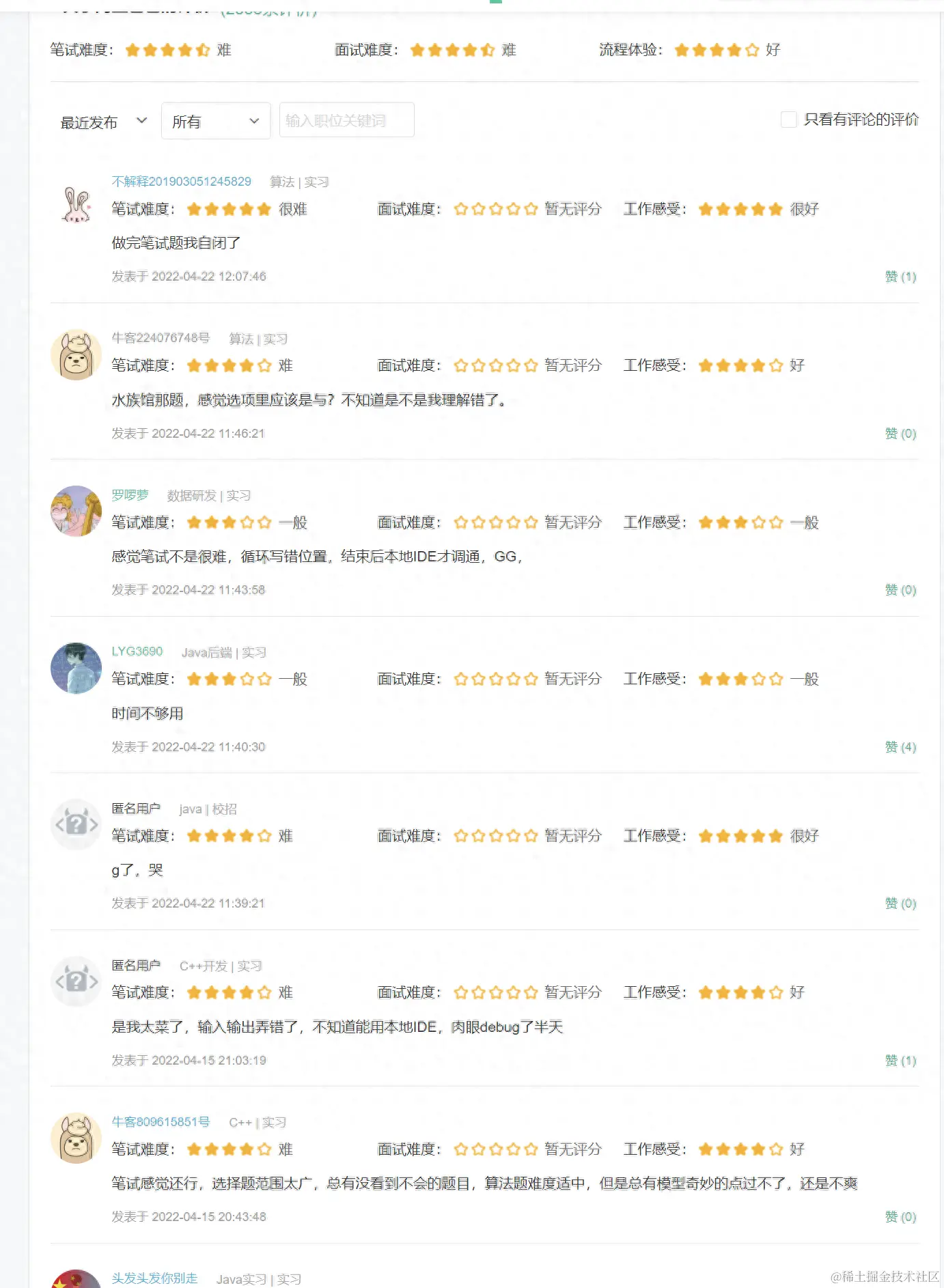Like the 水族馆那题 review

coord(900,434)
